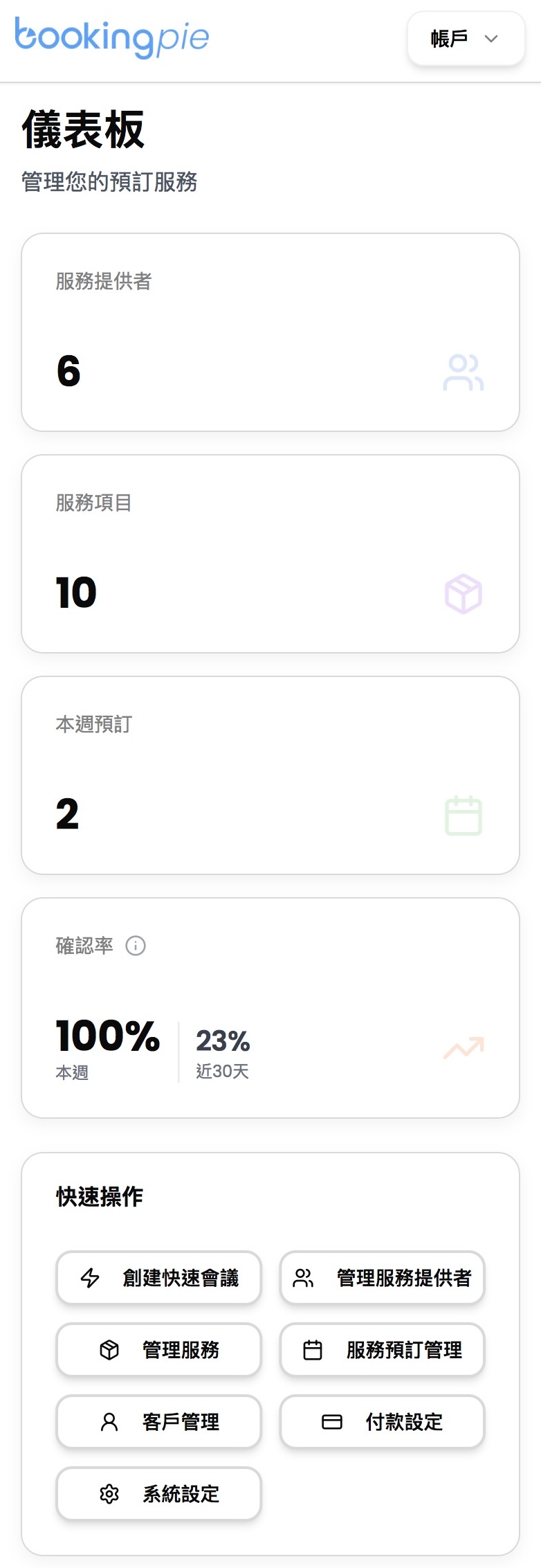This screenshot has height=1568, width=541.
Task: Click the package icon on the 服務項目 card
Action: click(463, 592)
